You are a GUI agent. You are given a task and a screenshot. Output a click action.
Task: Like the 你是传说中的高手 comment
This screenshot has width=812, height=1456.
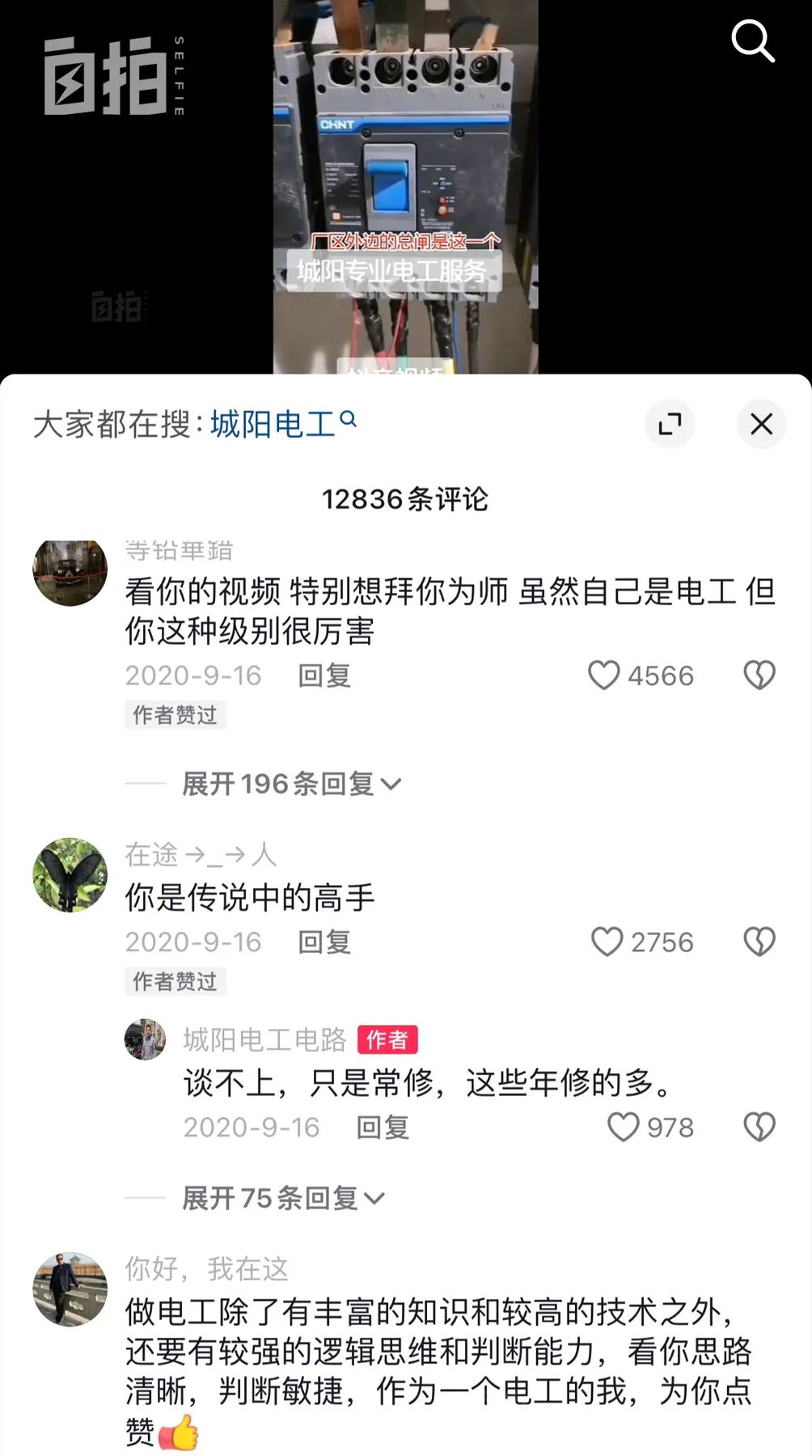tap(607, 942)
